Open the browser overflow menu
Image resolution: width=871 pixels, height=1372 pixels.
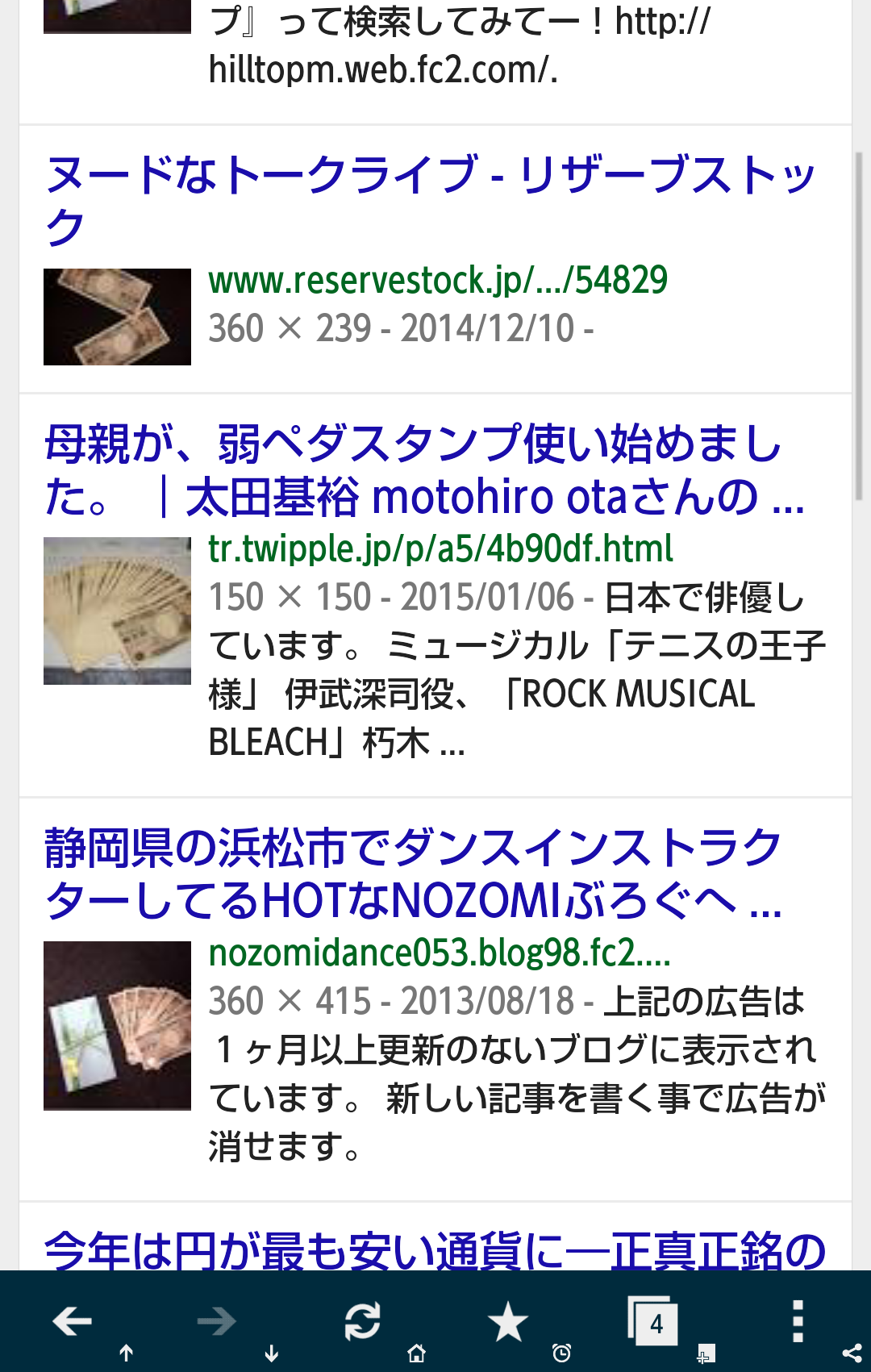pos(798,1321)
